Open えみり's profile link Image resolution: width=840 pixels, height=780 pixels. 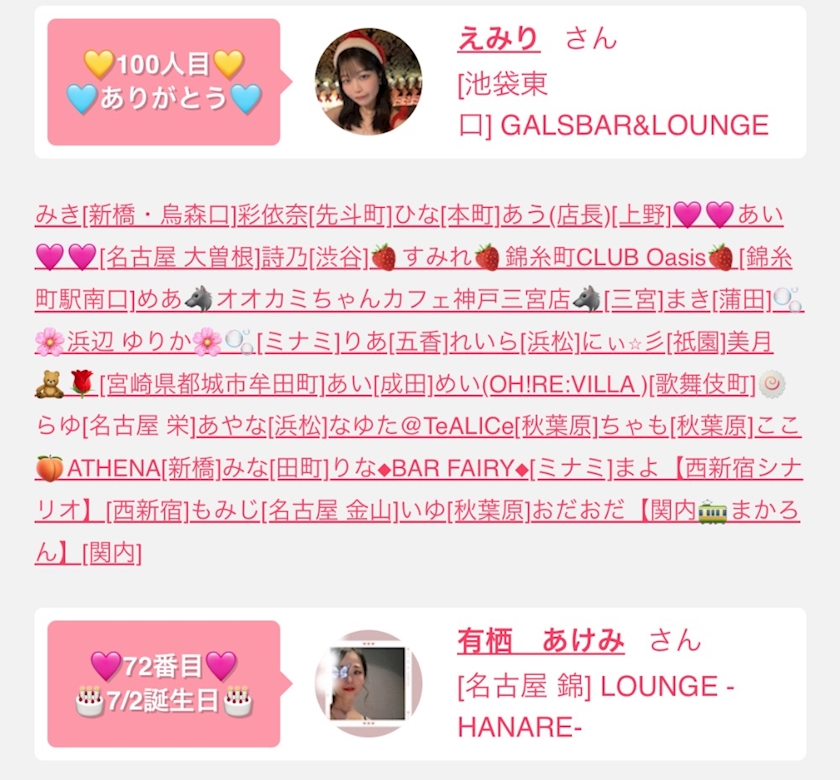pos(498,39)
